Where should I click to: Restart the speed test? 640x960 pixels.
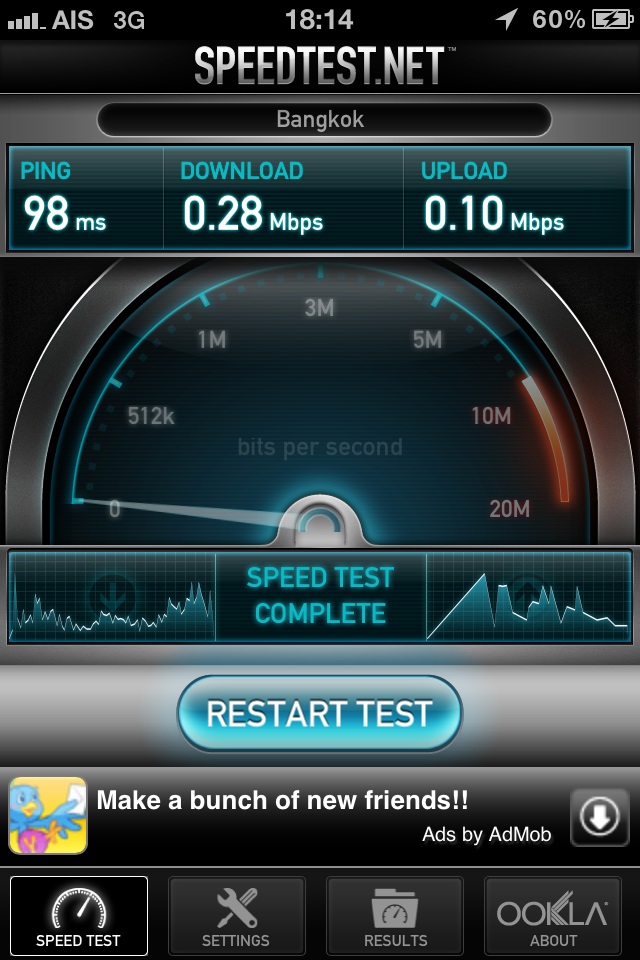pos(319,713)
